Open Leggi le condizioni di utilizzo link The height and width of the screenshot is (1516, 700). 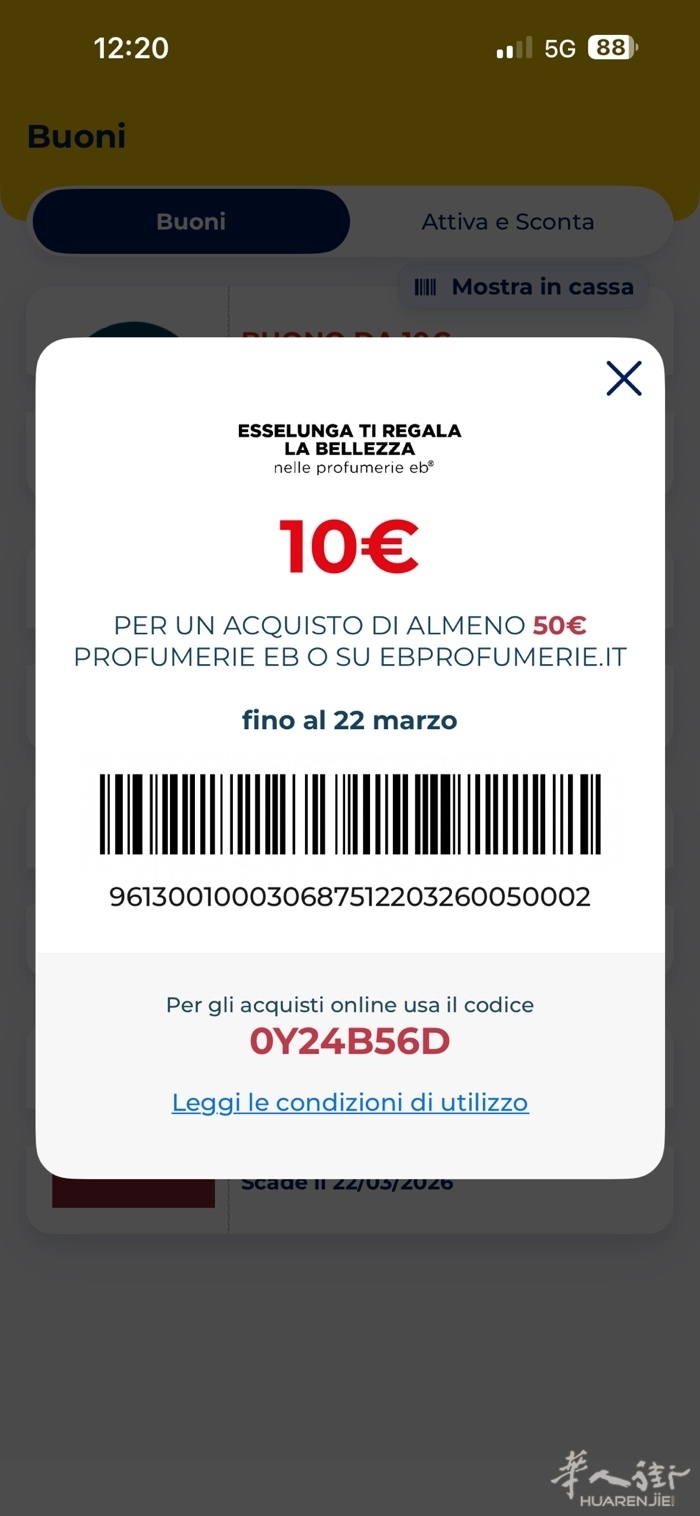[x=350, y=1102]
